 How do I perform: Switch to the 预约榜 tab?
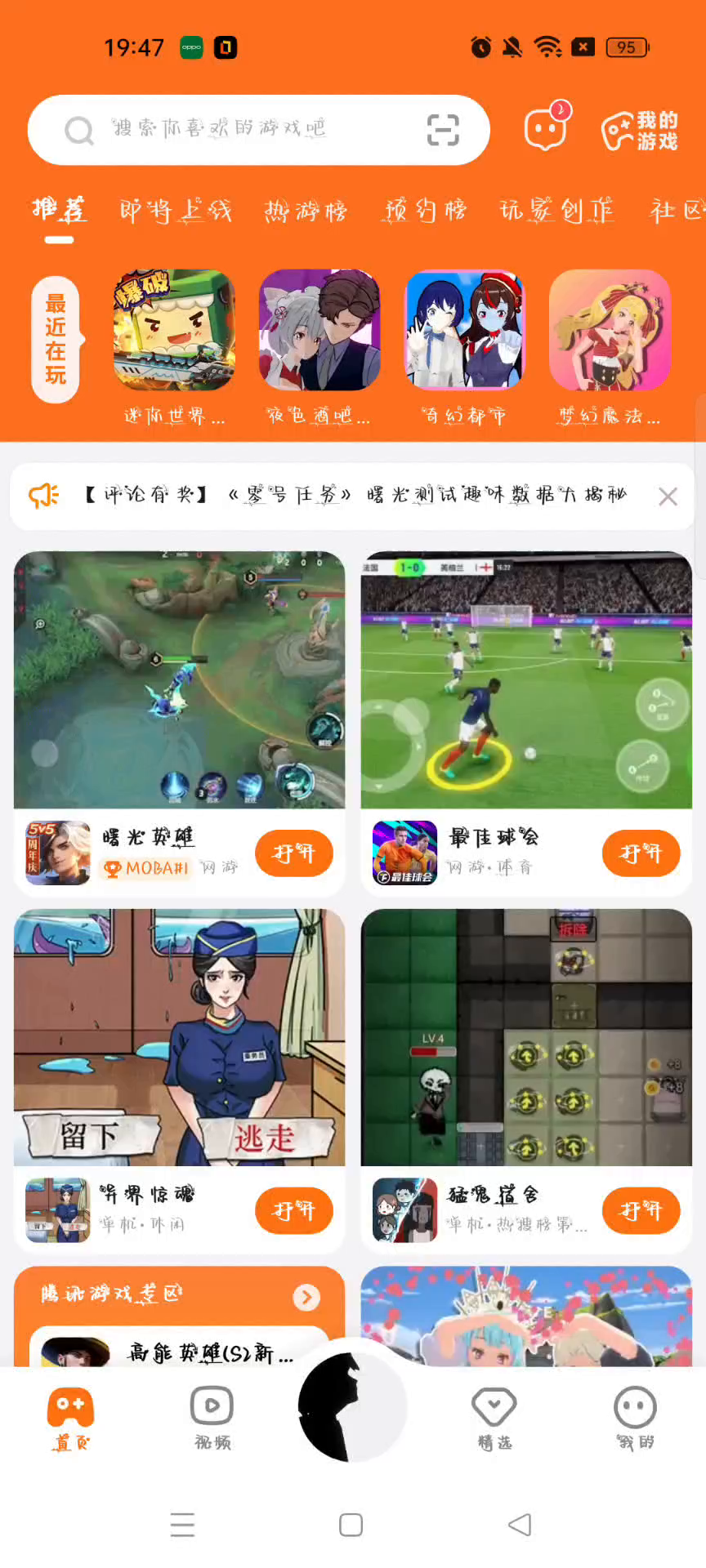(426, 211)
